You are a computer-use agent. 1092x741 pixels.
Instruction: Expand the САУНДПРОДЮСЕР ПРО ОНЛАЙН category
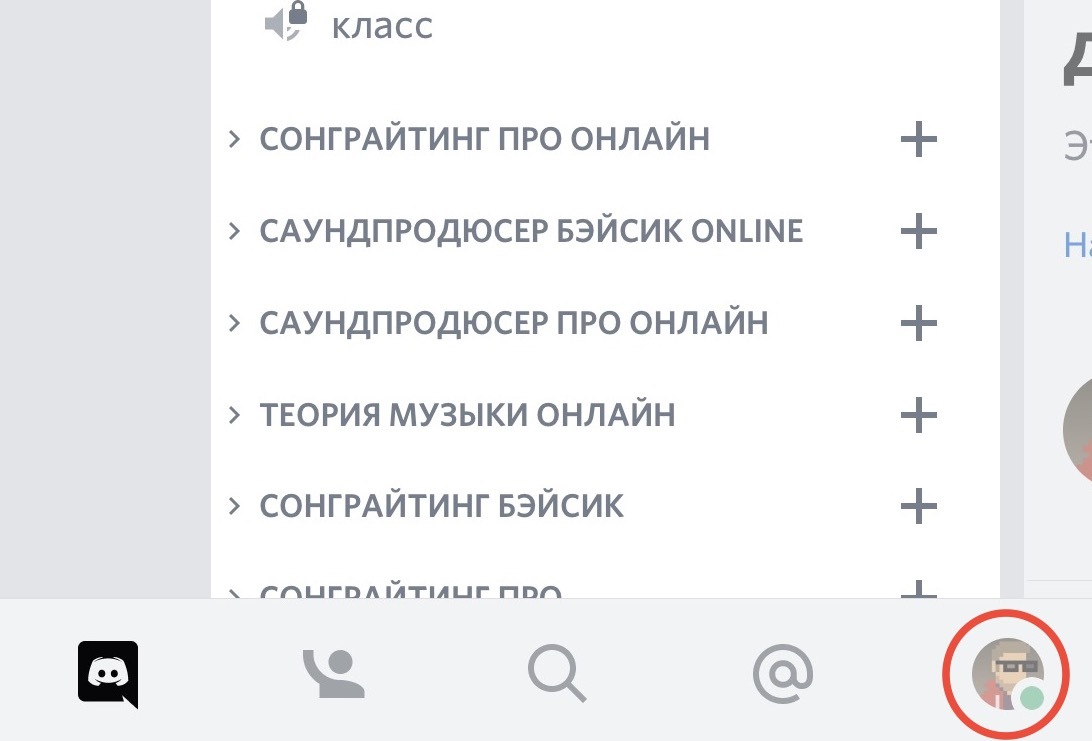tap(513, 323)
